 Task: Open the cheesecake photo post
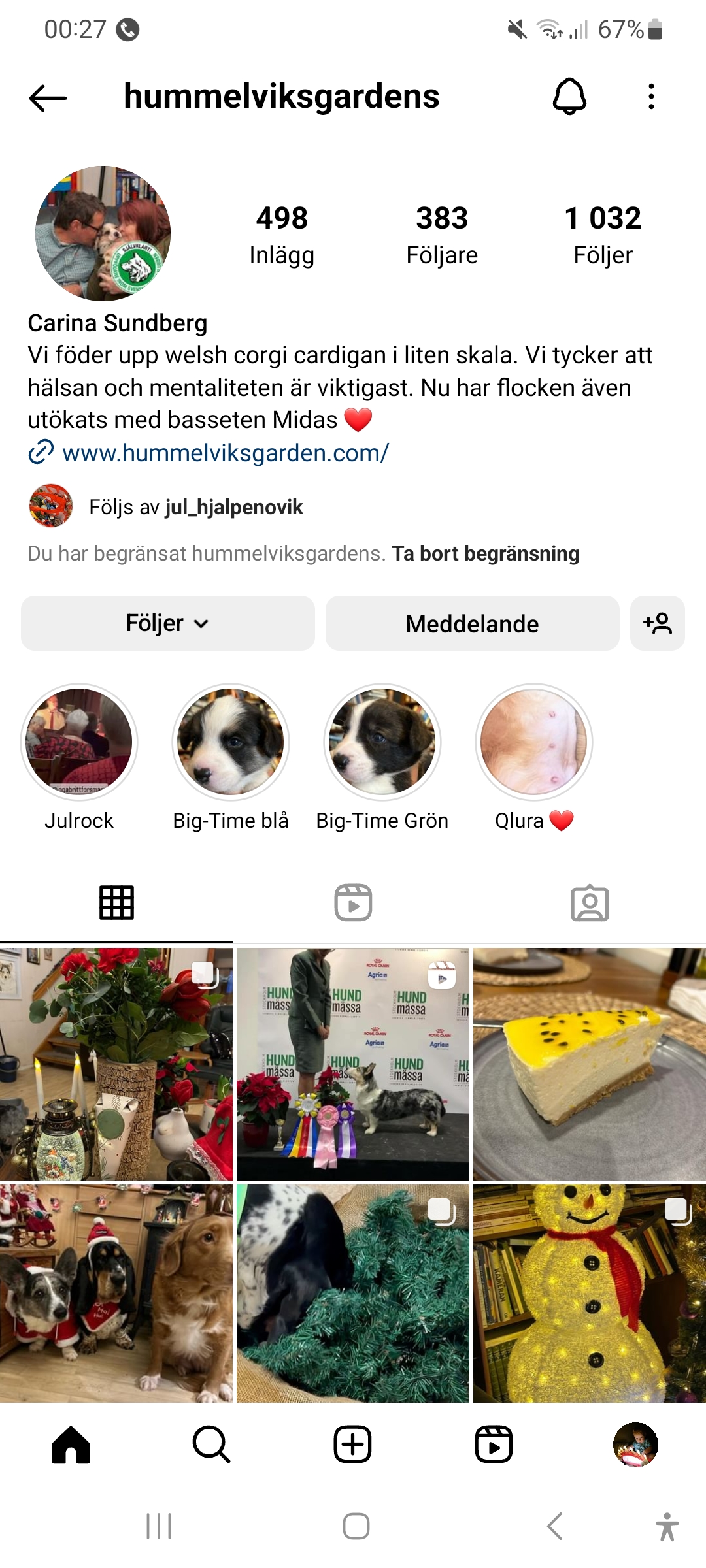(590, 1064)
